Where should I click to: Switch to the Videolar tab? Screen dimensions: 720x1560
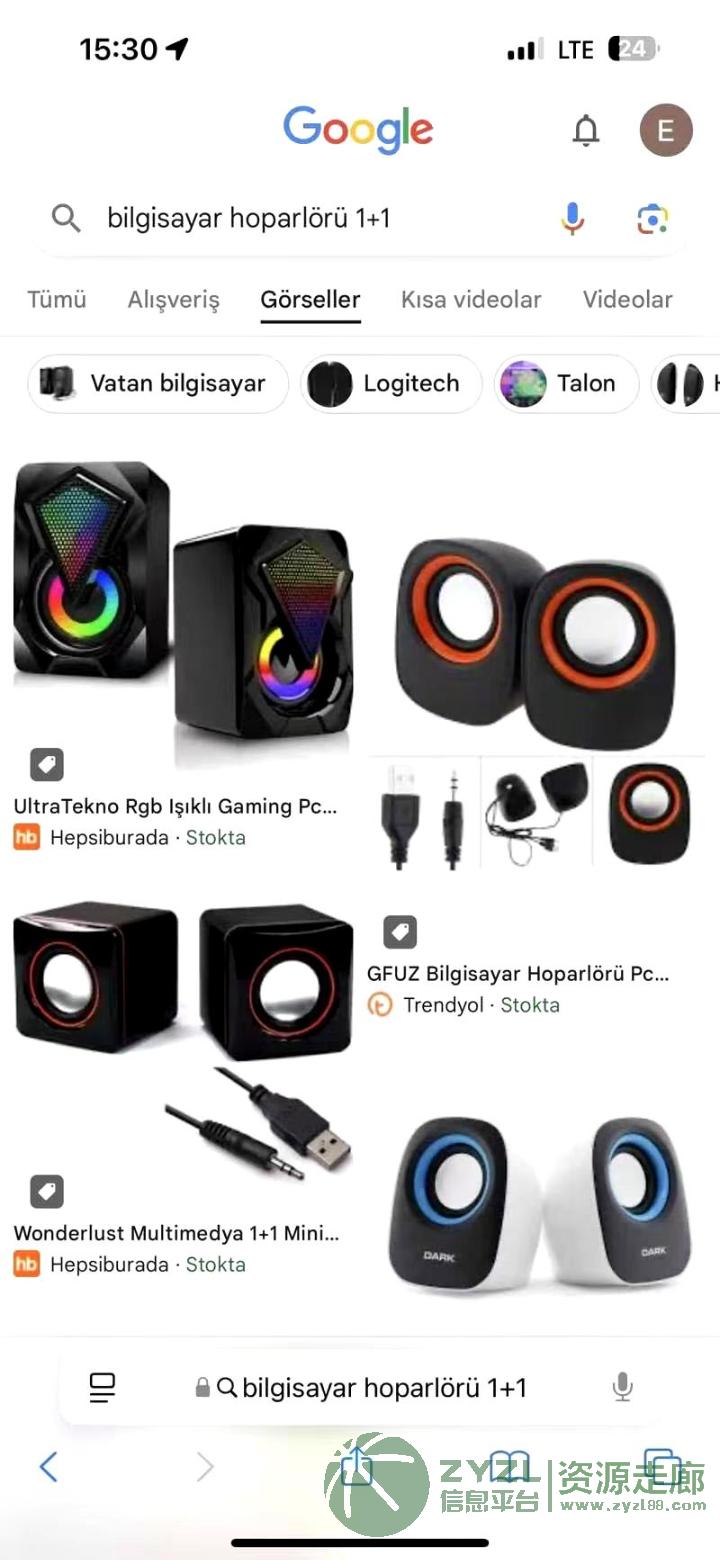point(627,299)
